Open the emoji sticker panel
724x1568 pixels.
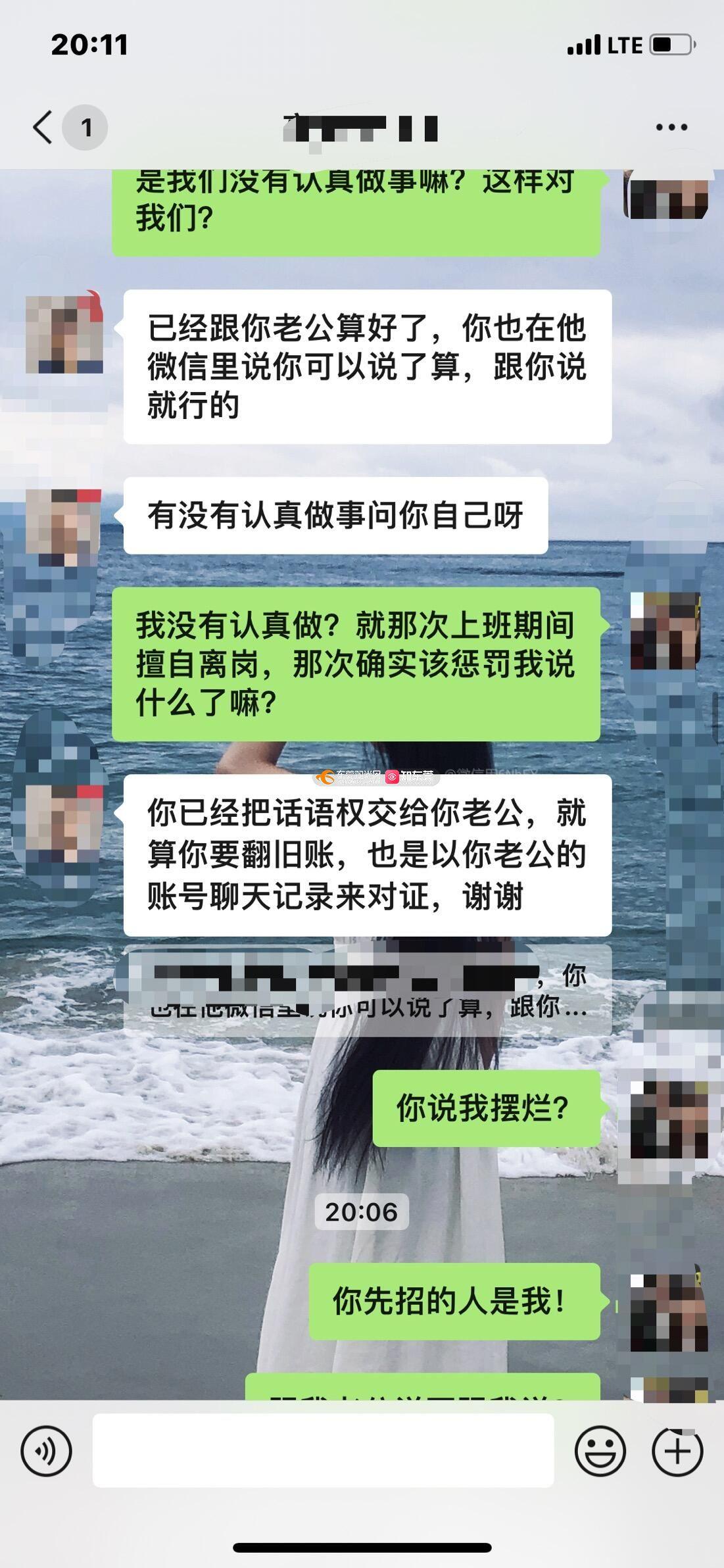click(x=600, y=1450)
